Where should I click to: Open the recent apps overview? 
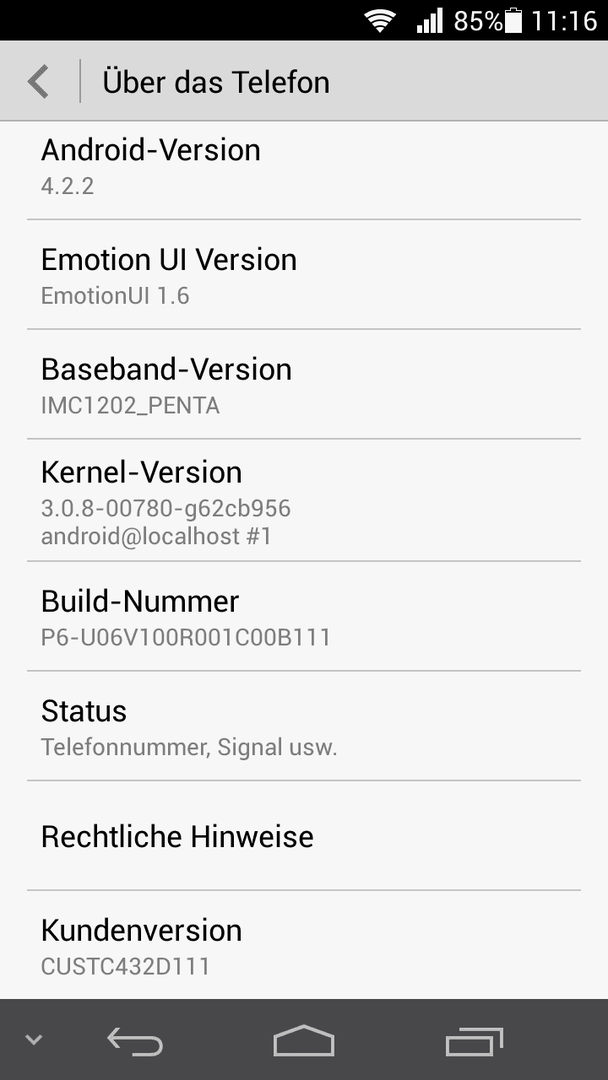(474, 1041)
